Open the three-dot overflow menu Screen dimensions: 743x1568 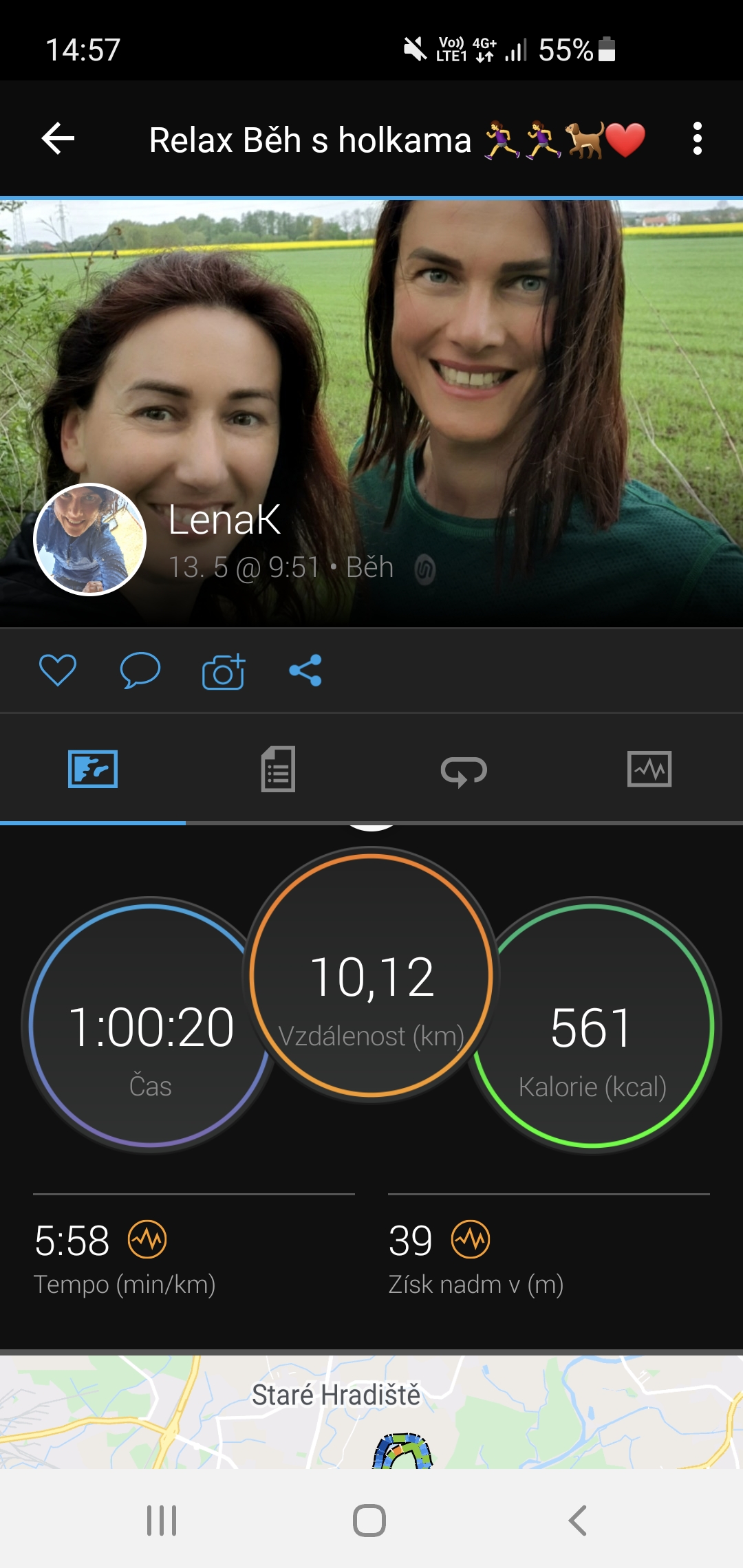point(698,139)
